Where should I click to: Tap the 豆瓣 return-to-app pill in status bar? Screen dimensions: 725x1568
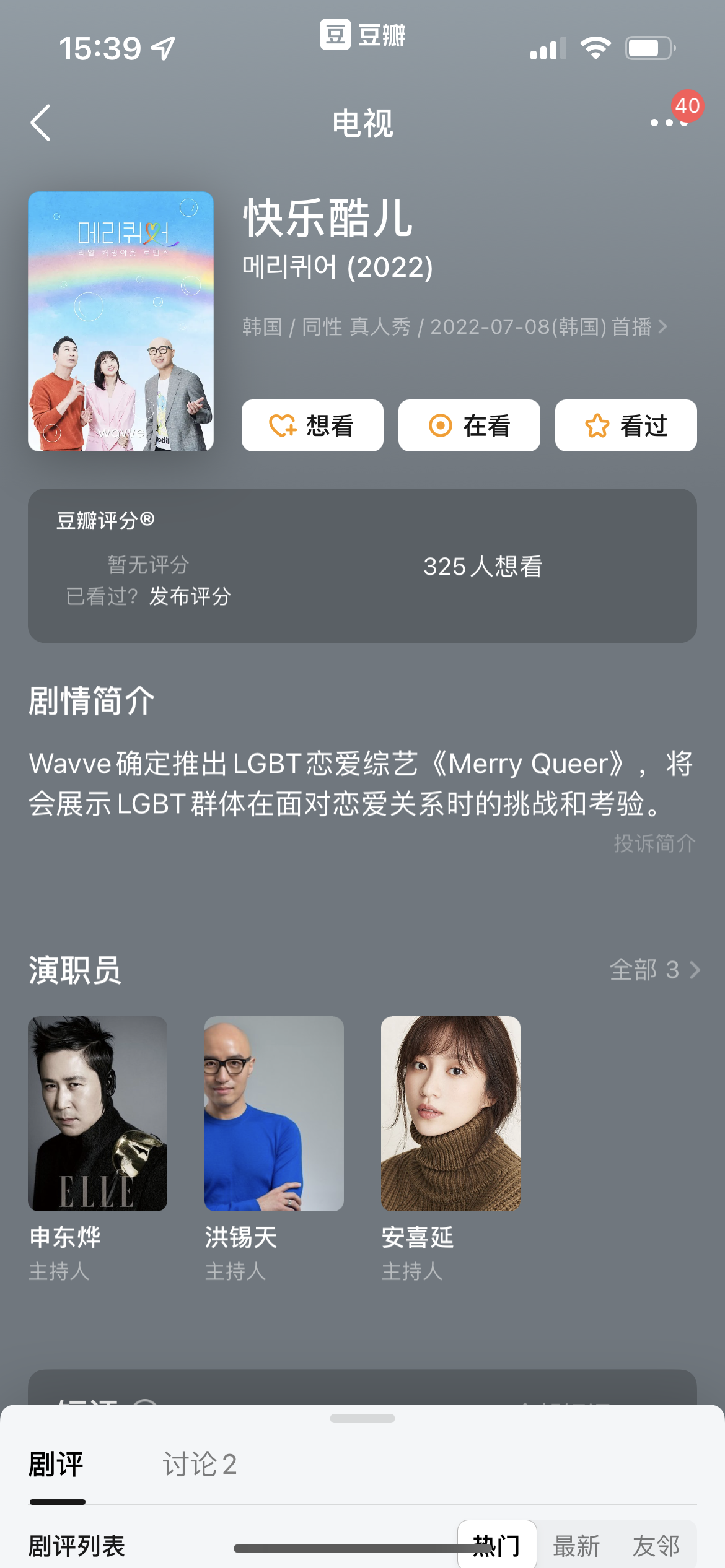pyautogui.click(x=362, y=35)
